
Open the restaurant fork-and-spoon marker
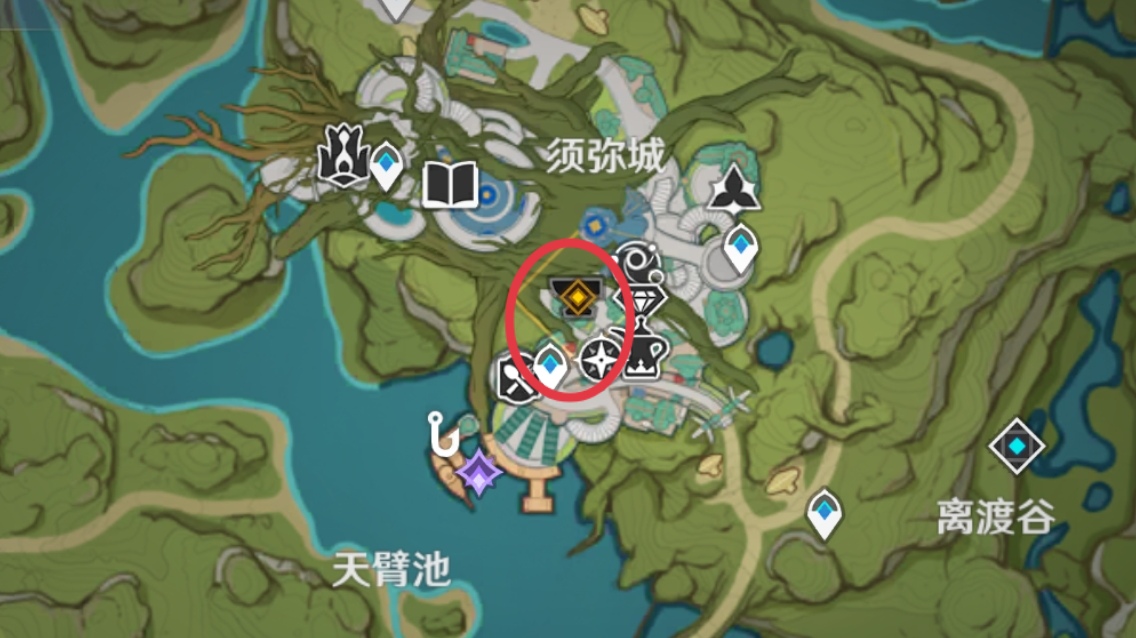click(x=517, y=378)
